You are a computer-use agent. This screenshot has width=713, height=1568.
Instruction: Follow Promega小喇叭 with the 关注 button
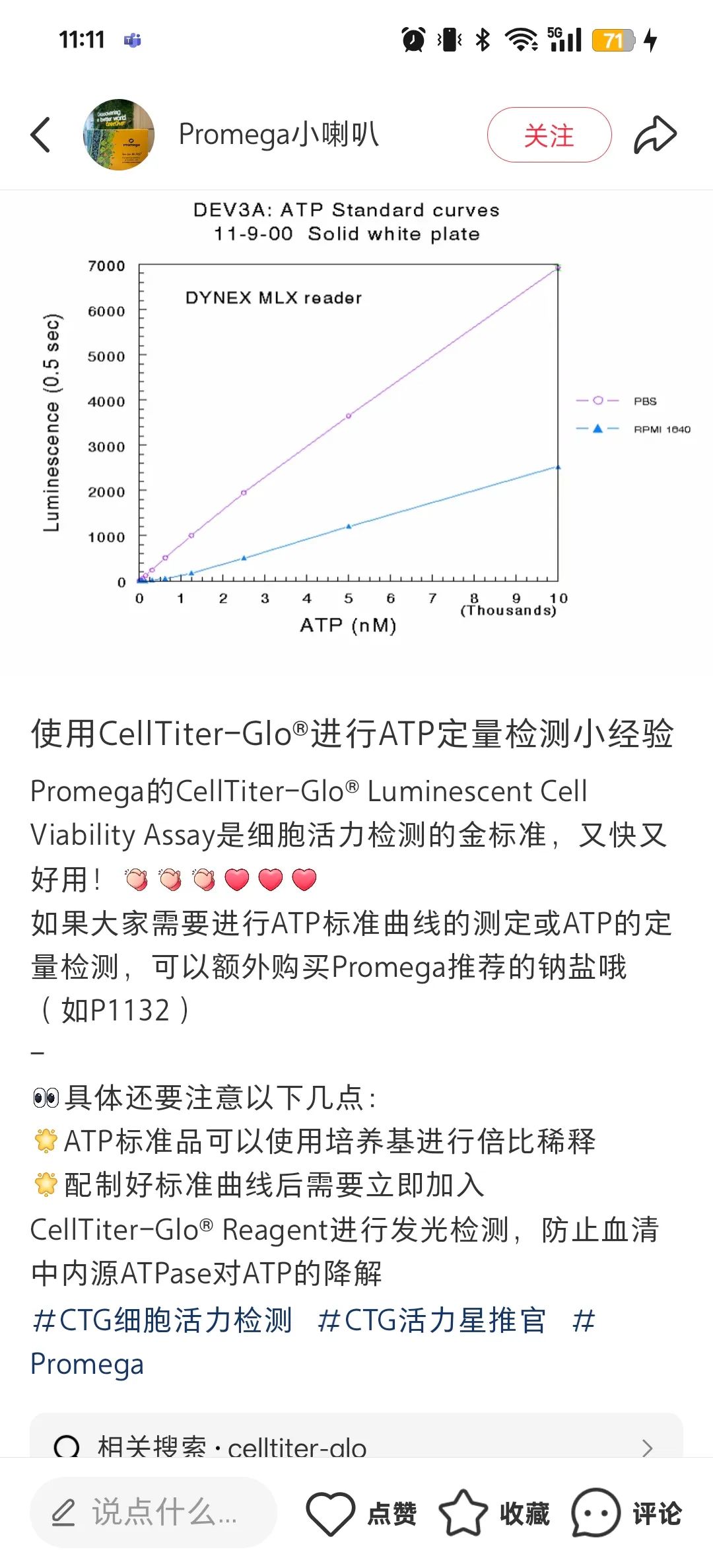[x=549, y=135]
